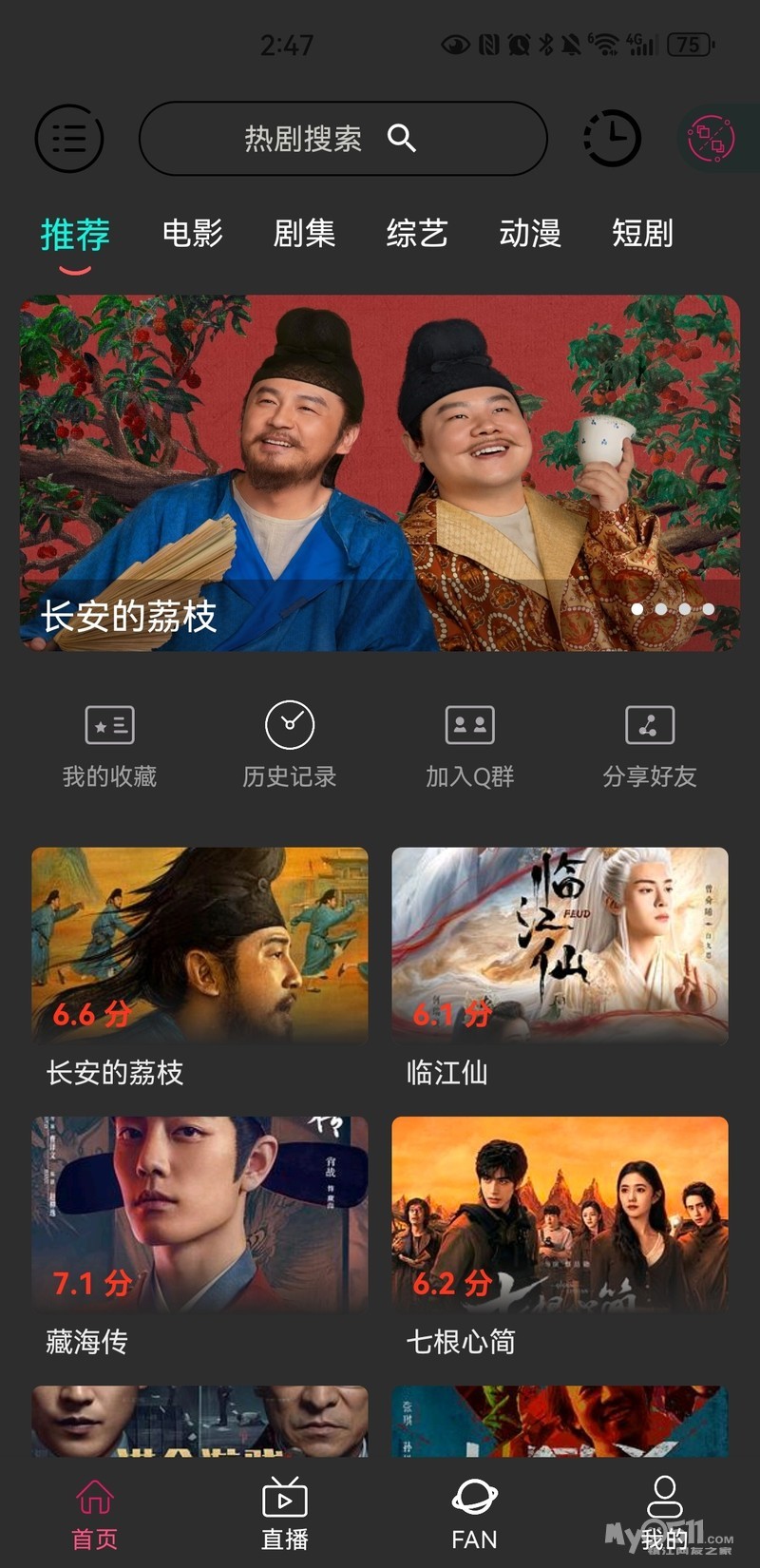Switch to the 直播 bottom tab
The image size is (760, 1568).
[285, 1514]
